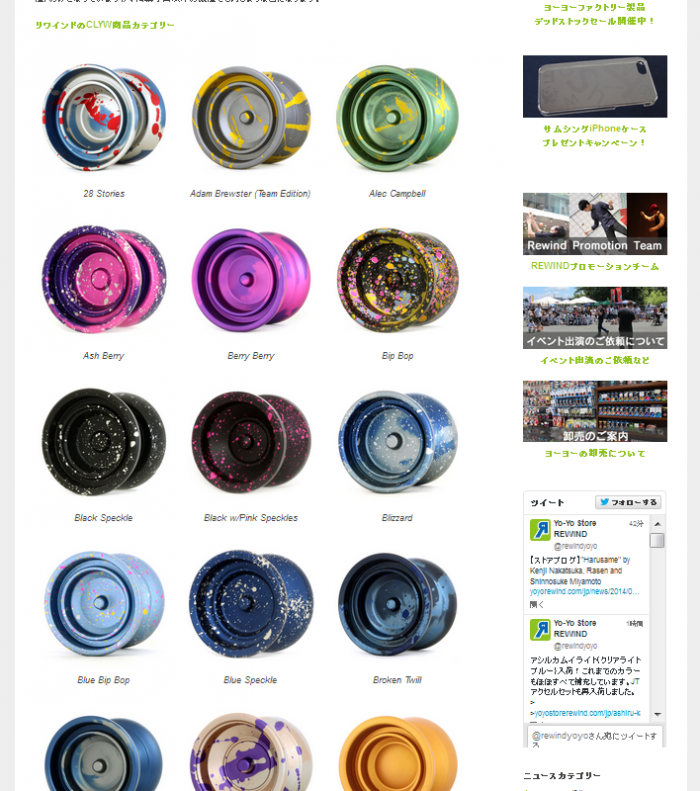This screenshot has height=791, width=700.
Task: View the Bip Bop yo-yo
Action: (397, 282)
